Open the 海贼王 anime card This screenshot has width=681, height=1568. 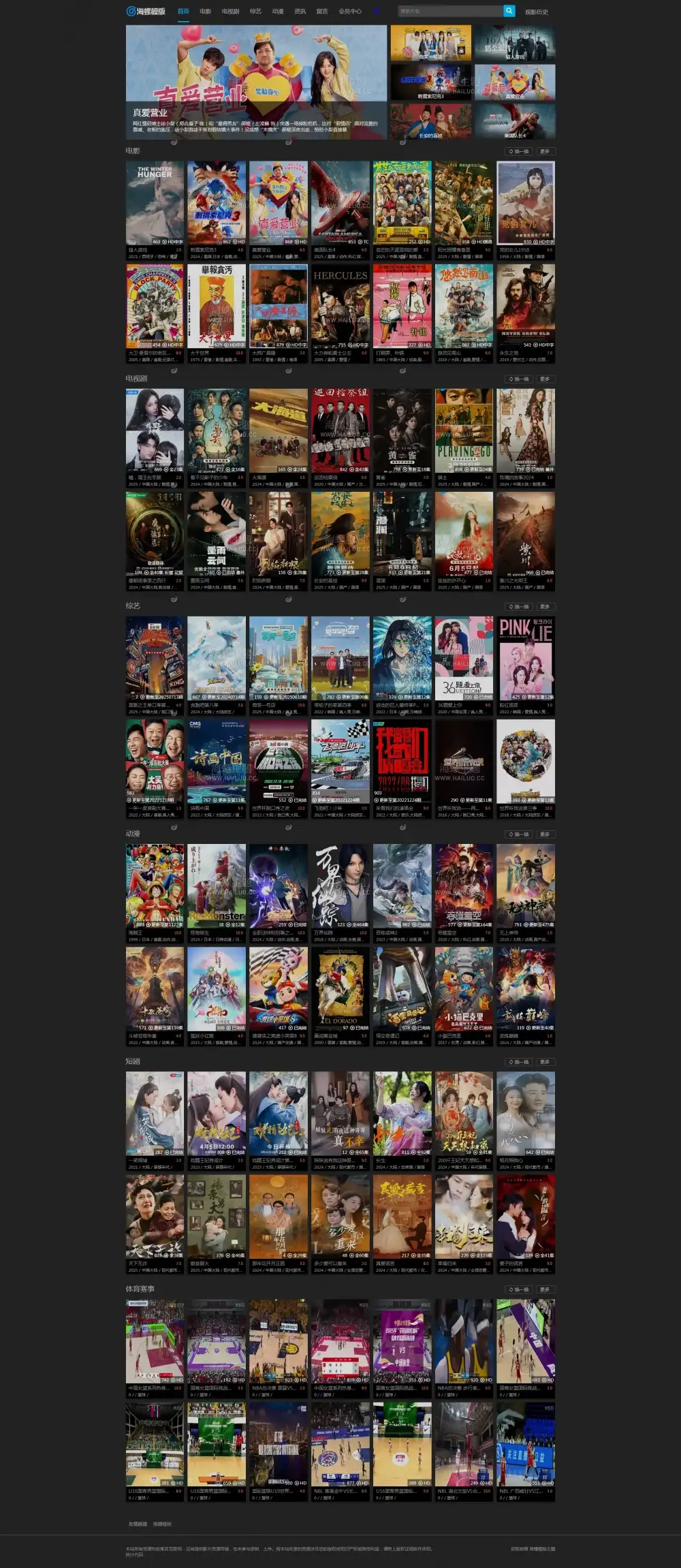click(155, 886)
